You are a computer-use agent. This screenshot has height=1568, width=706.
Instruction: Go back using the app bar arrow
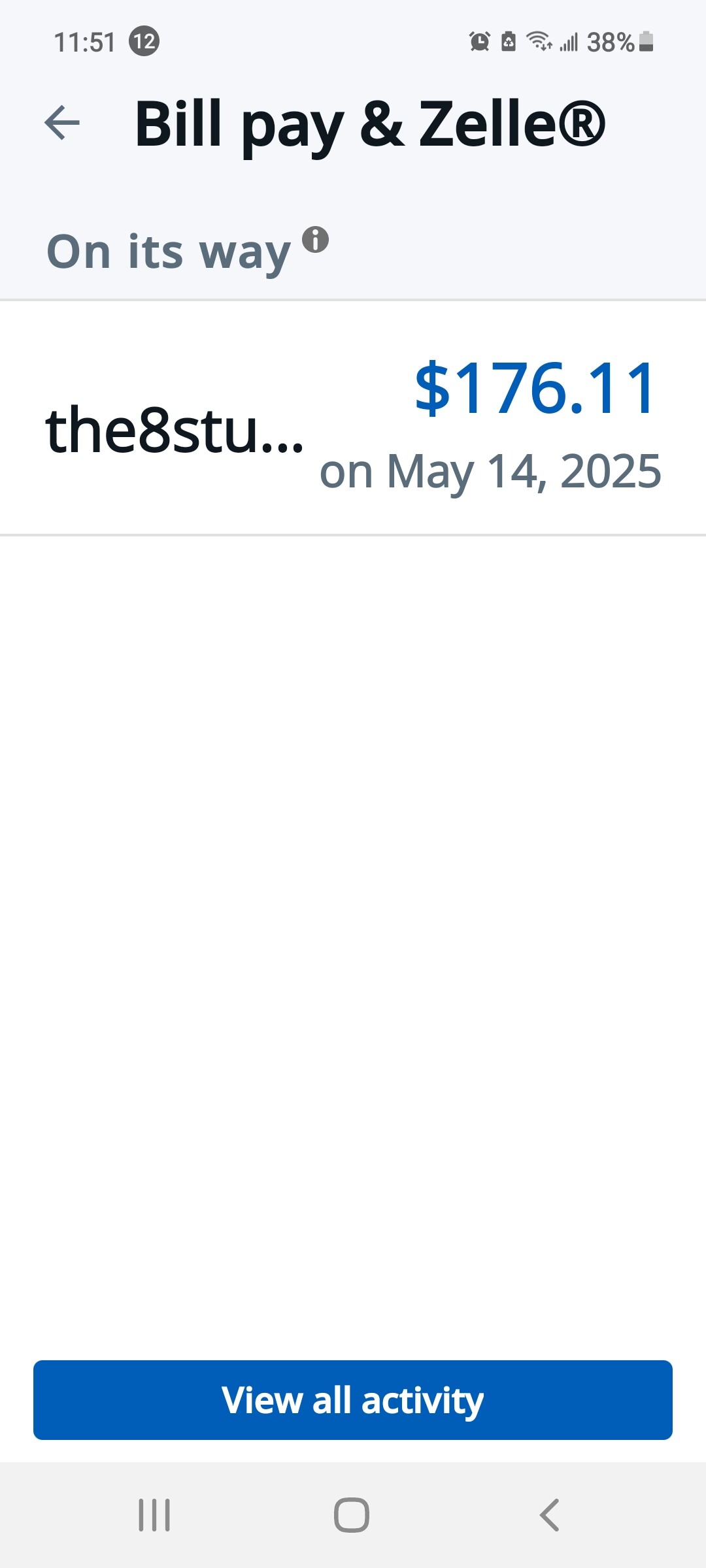[x=62, y=123]
